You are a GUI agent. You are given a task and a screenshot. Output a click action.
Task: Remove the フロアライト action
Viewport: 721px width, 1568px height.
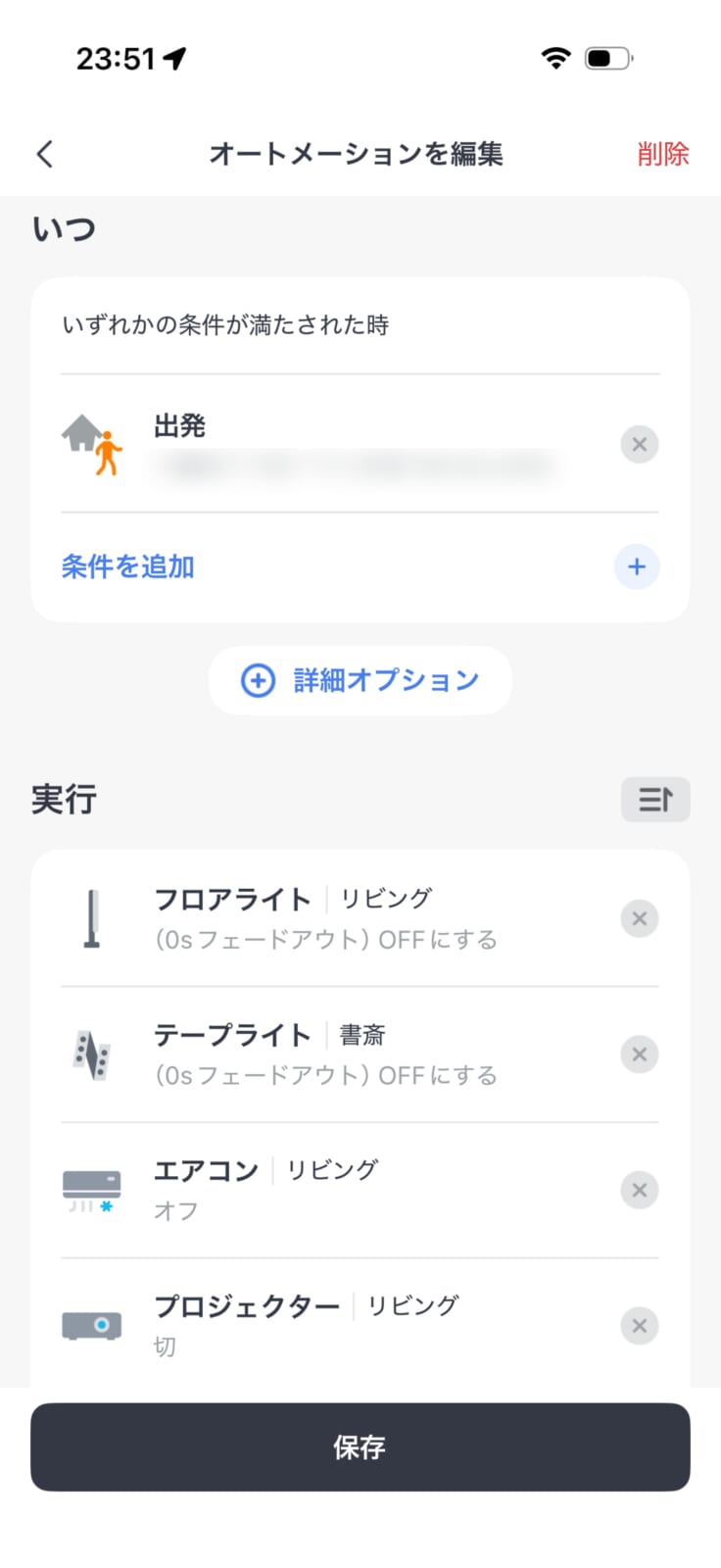[639, 919]
